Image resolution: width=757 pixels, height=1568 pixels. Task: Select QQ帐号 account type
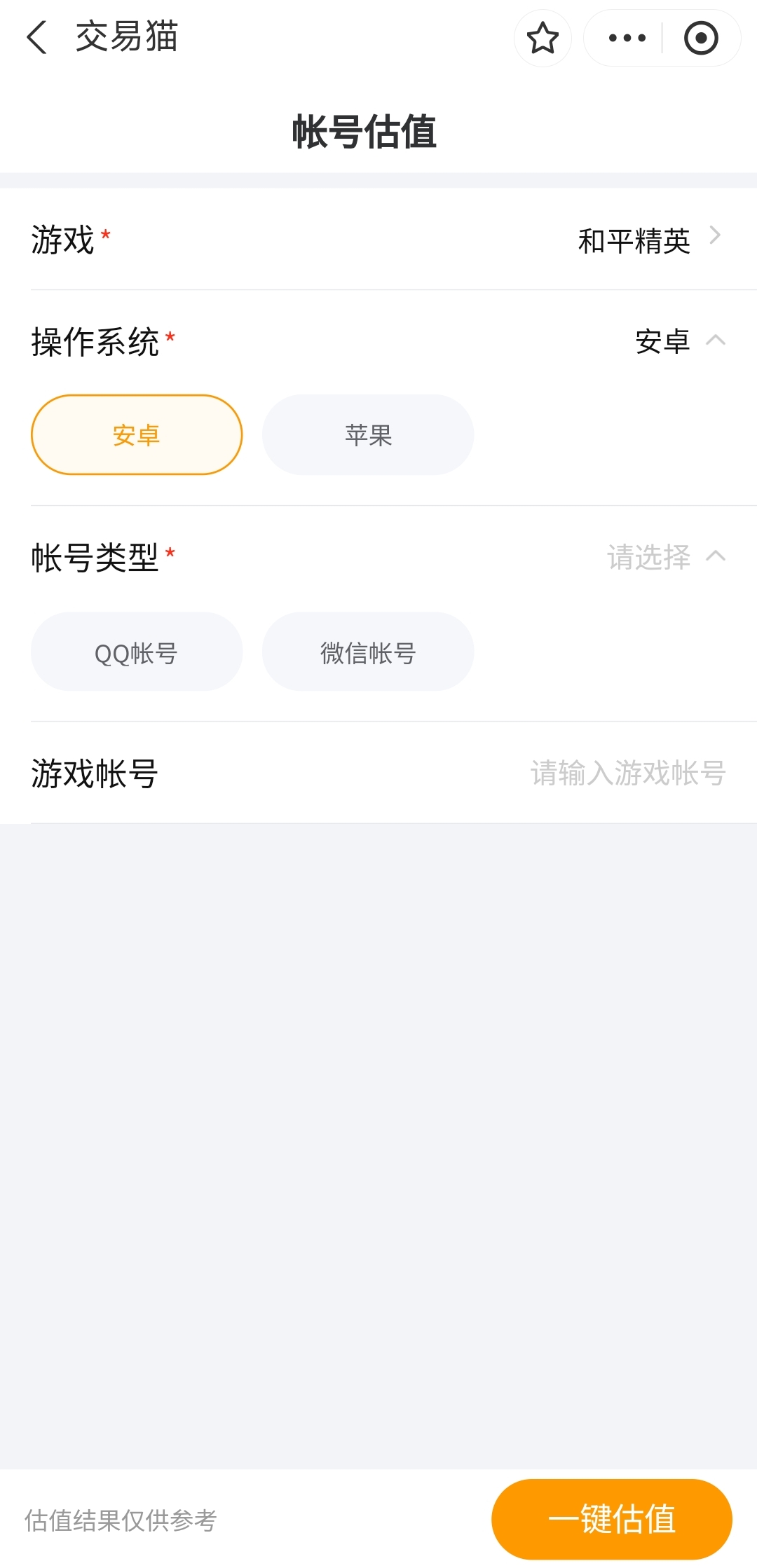pyautogui.click(x=137, y=652)
